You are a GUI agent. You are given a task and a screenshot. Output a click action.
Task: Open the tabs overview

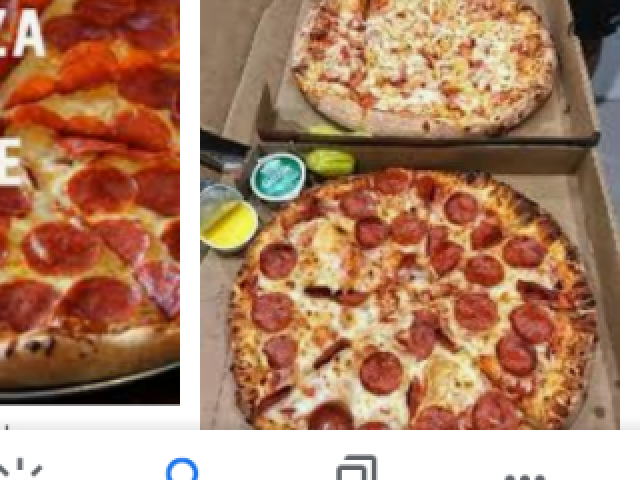355,470
